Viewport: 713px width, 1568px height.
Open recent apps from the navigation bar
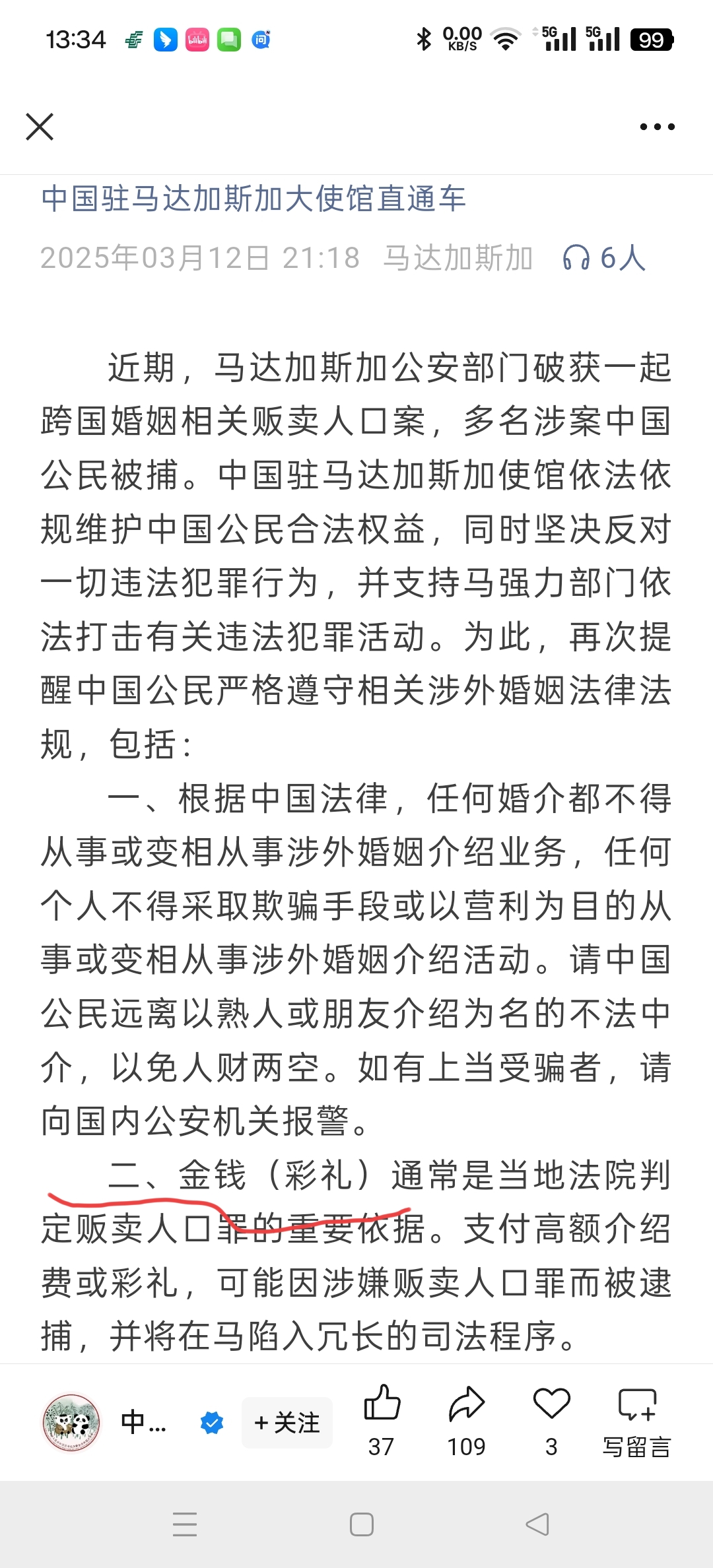(x=185, y=1524)
